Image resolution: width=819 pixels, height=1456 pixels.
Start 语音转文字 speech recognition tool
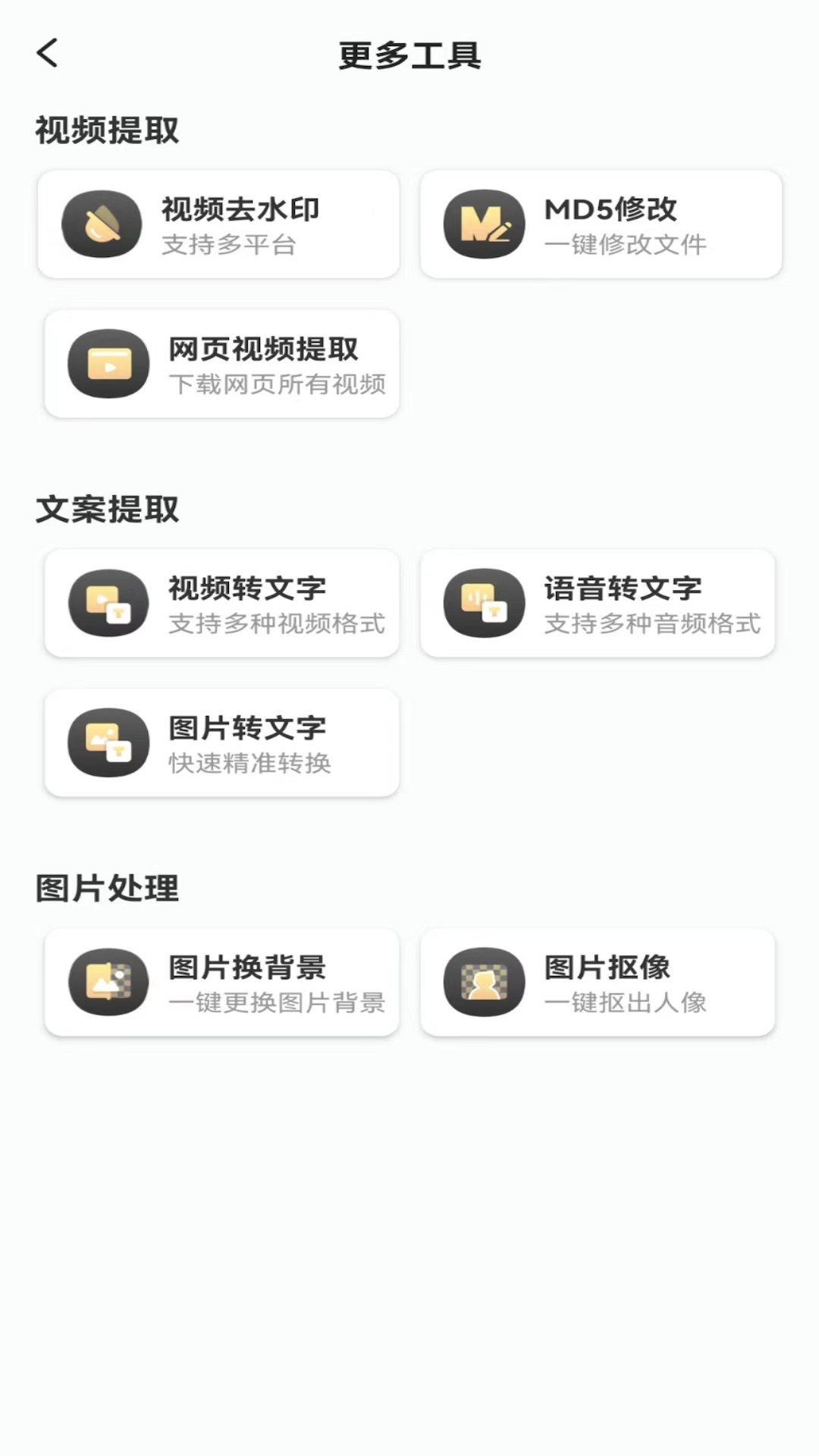598,603
